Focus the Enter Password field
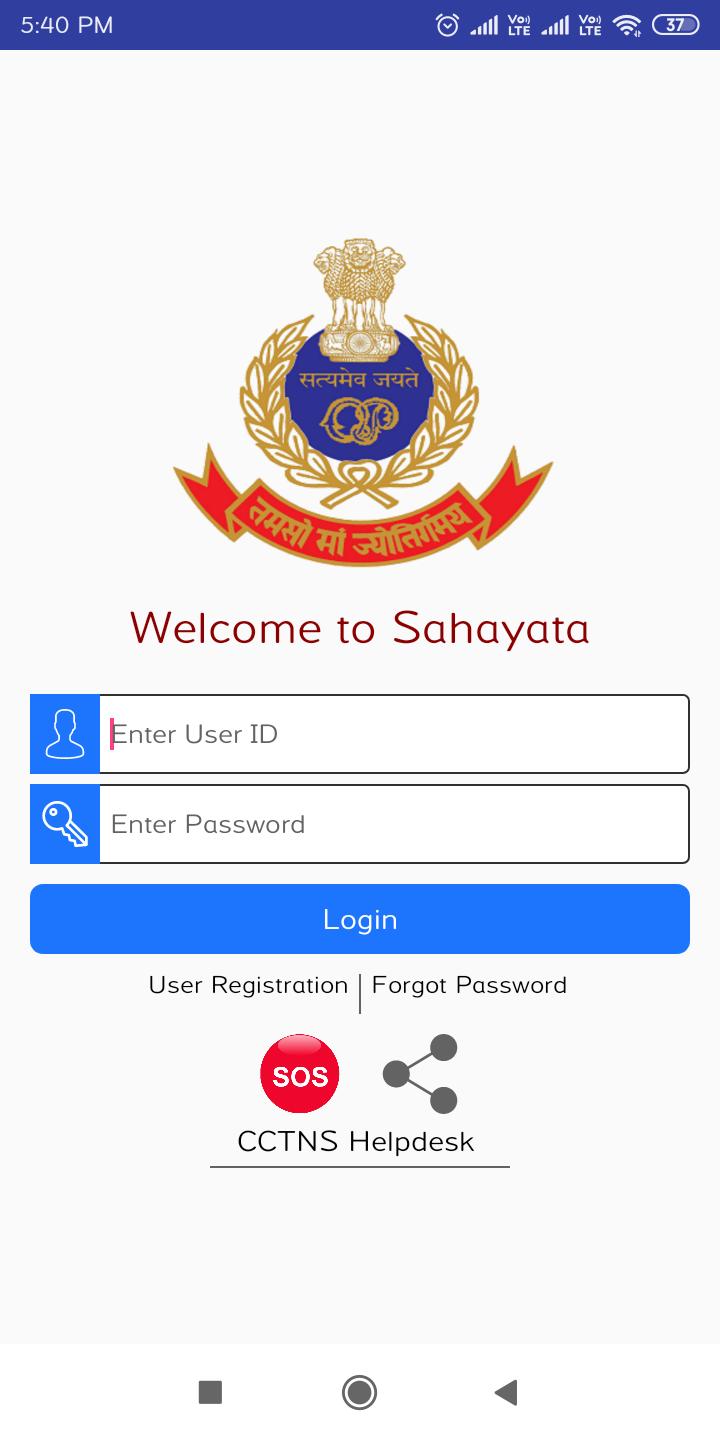The image size is (720, 1440). pyautogui.click(x=393, y=824)
